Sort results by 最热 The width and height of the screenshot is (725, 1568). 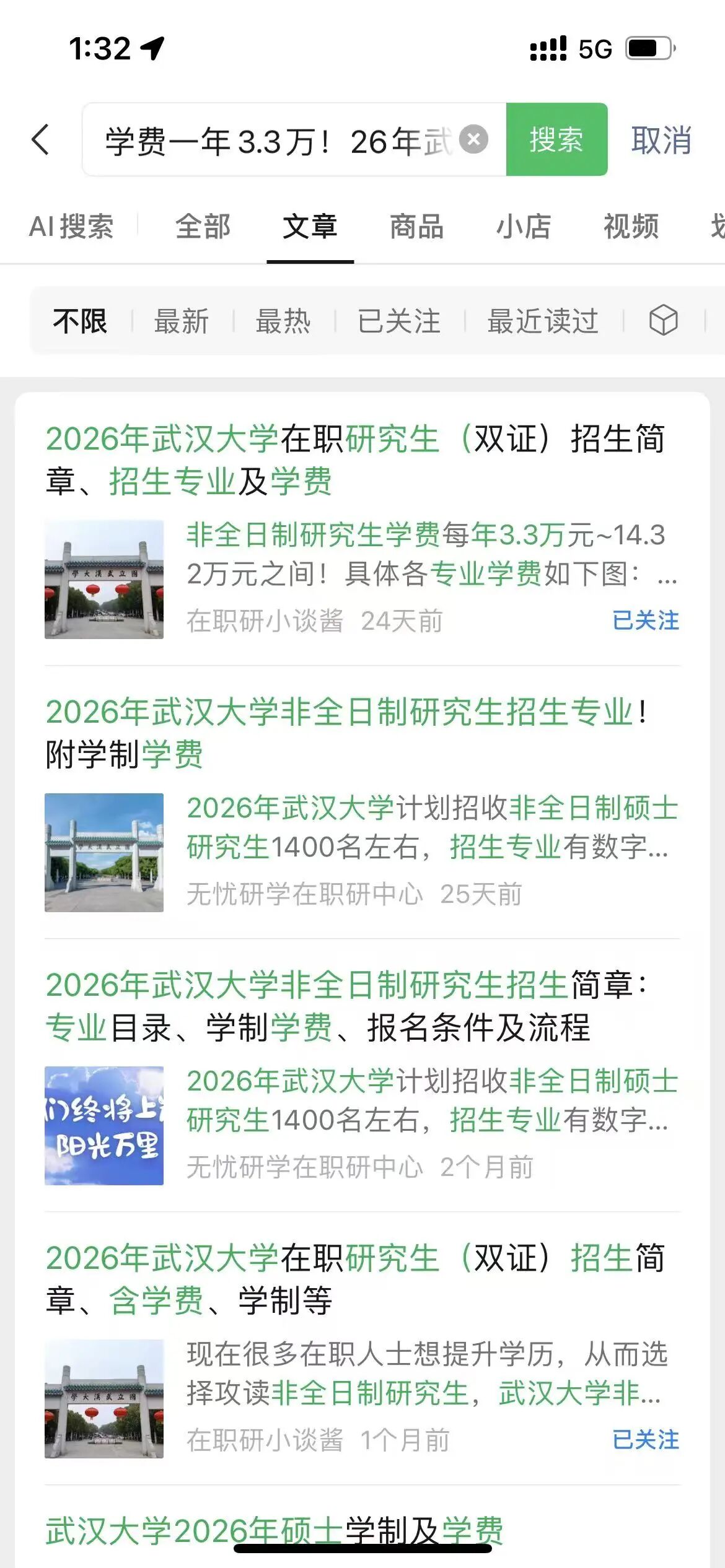click(x=283, y=321)
